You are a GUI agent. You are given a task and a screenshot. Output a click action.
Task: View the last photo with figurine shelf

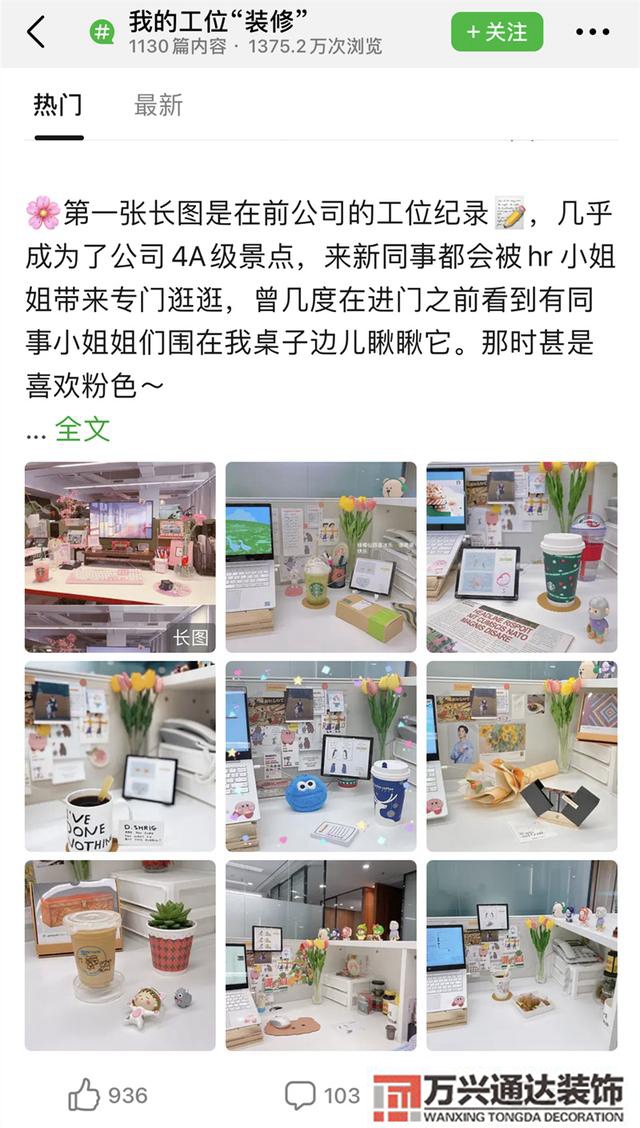(x=521, y=955)
